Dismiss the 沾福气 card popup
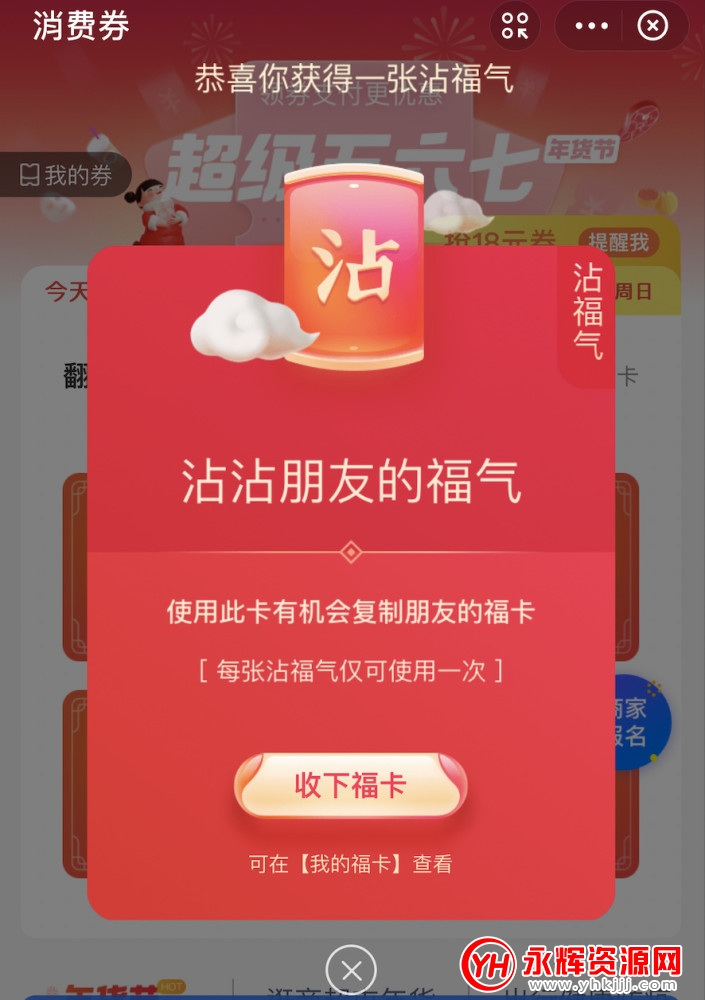This screenshot has width=705, height=1000. point(351,970)
